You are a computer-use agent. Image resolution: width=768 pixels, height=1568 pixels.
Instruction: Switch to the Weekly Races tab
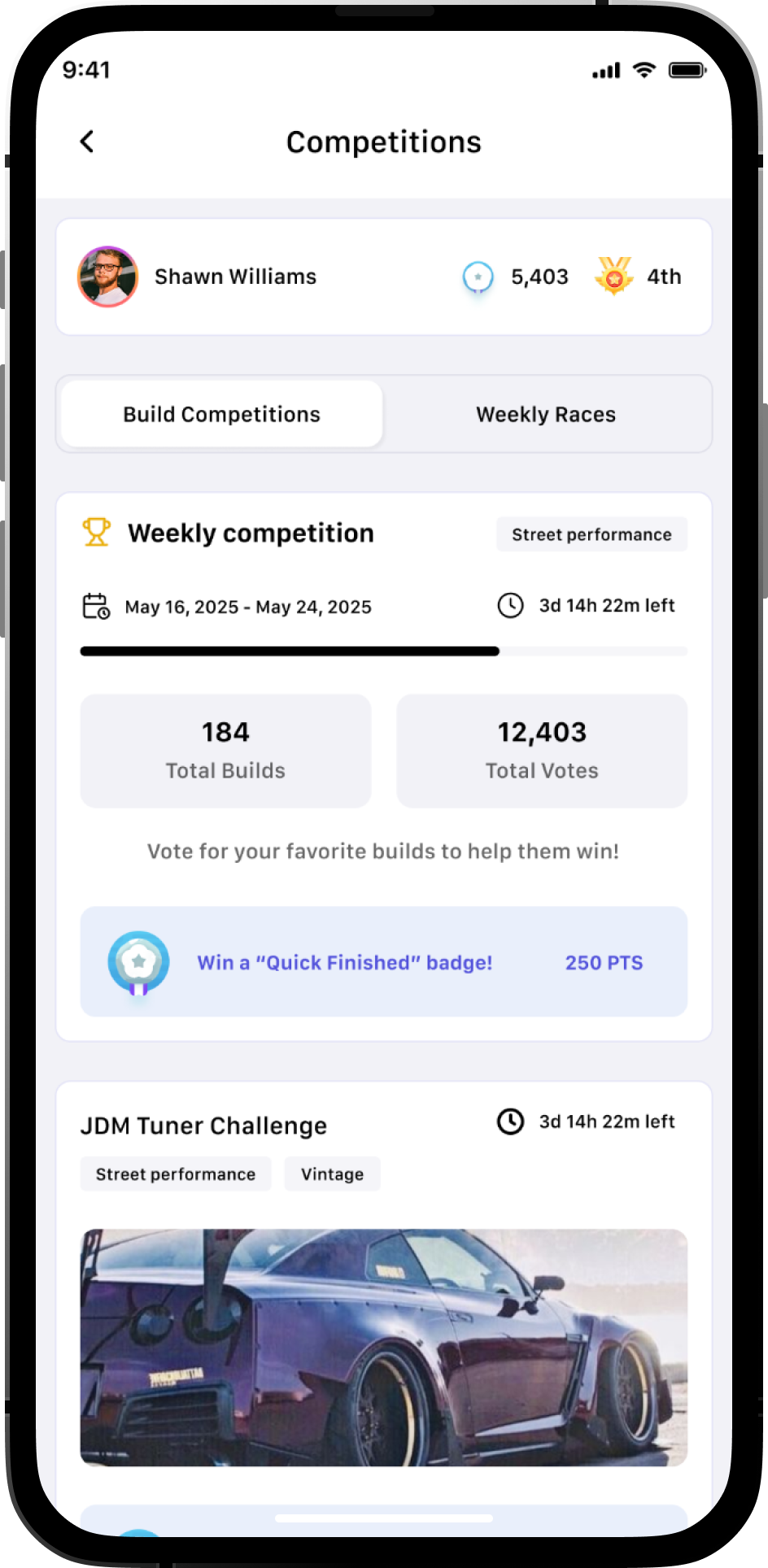pos(546,414)
